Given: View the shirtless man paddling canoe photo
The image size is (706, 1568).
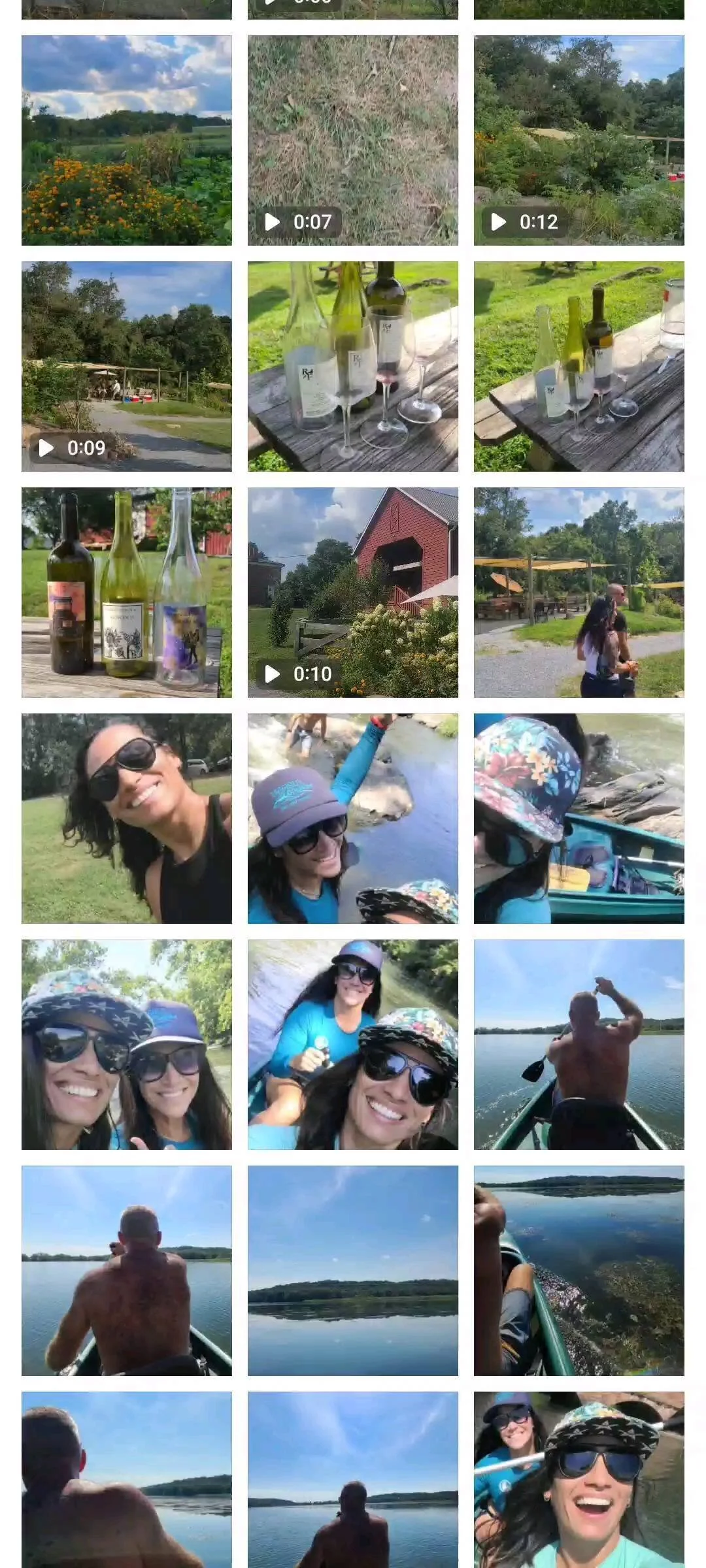Looking at the screenshot, I should (579, 1045).
